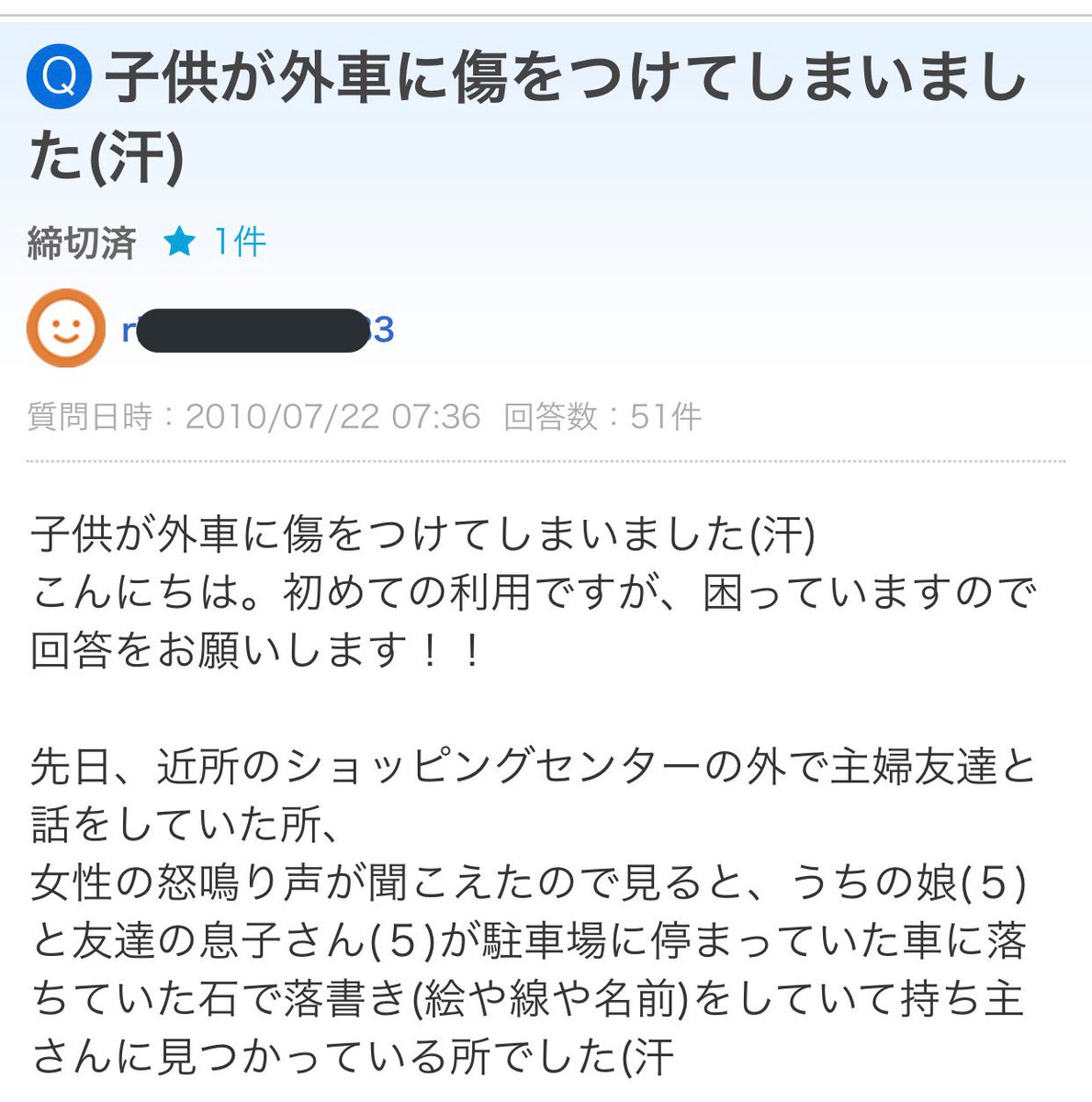Tap the asker's smiley avatar icon
Image resolution: width=1092 pixels, height=1102 pixels.
click(65, 329)
